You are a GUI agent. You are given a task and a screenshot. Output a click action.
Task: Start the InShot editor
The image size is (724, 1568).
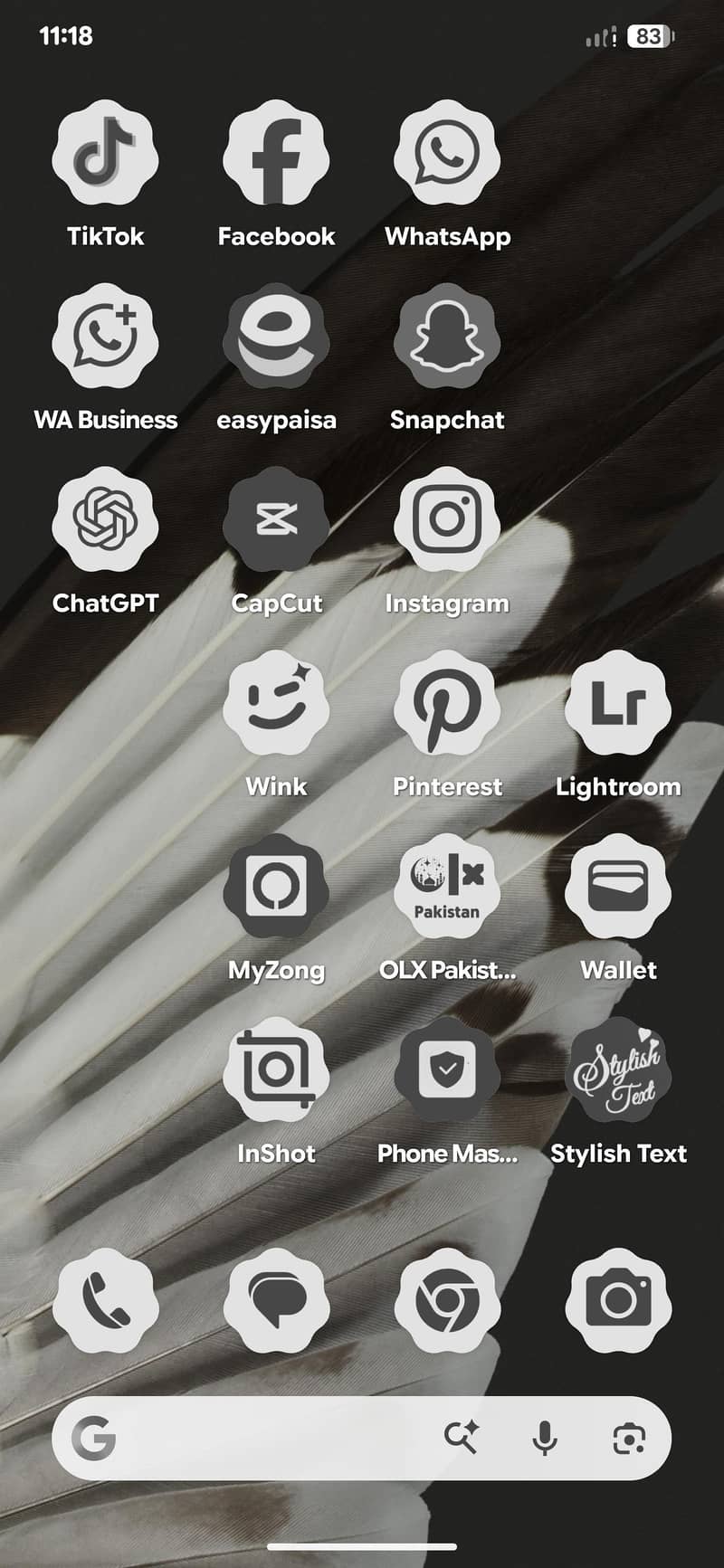click(276, 1073)
